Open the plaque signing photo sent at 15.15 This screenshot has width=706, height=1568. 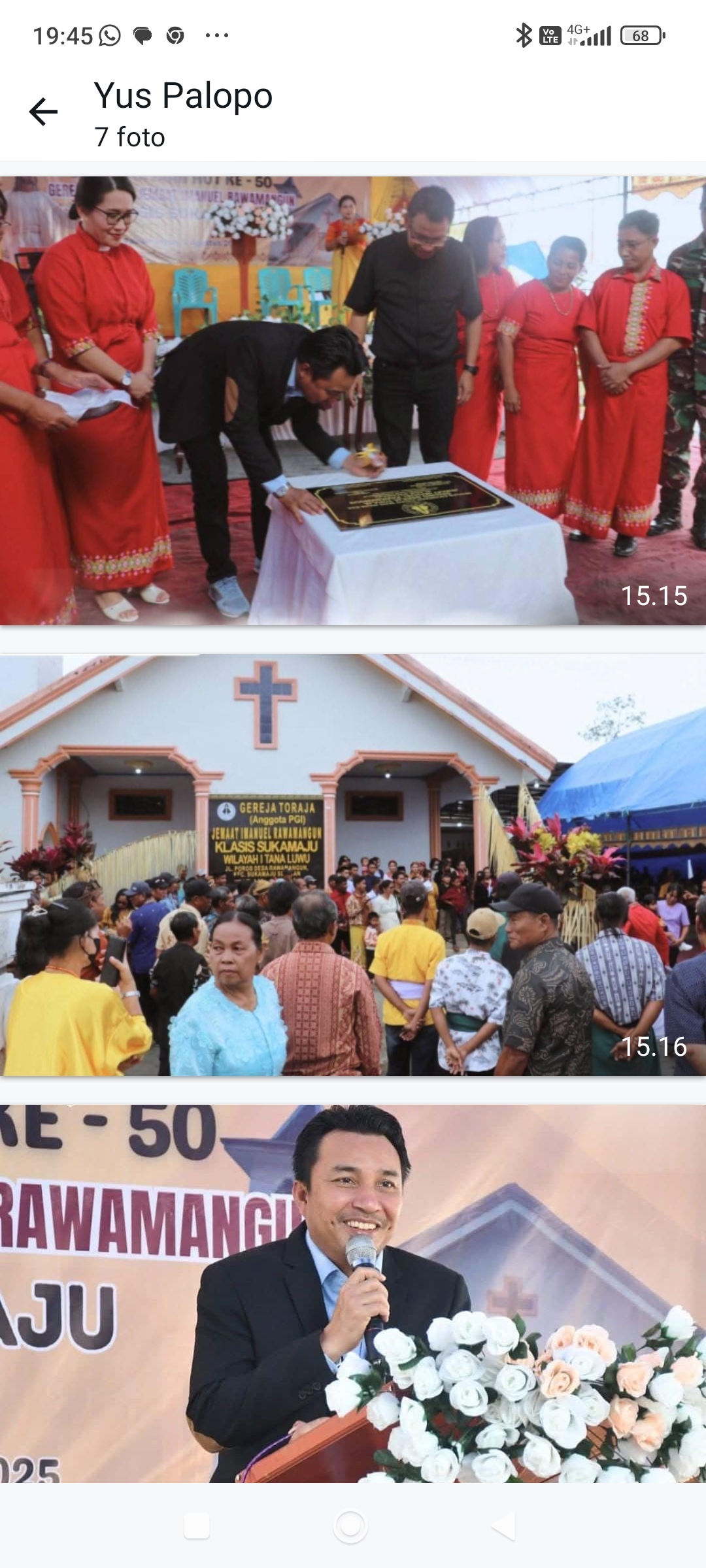[x=353, y=400]
